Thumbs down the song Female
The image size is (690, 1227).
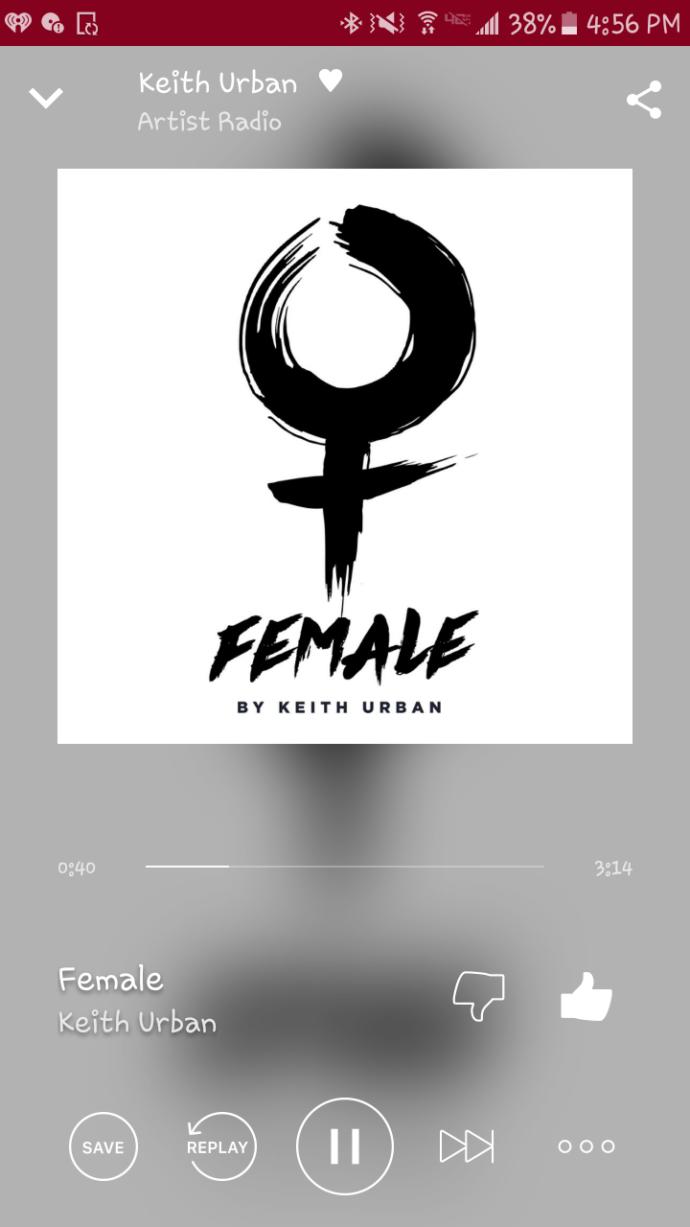pyautogui.click(x=478, y=996)
